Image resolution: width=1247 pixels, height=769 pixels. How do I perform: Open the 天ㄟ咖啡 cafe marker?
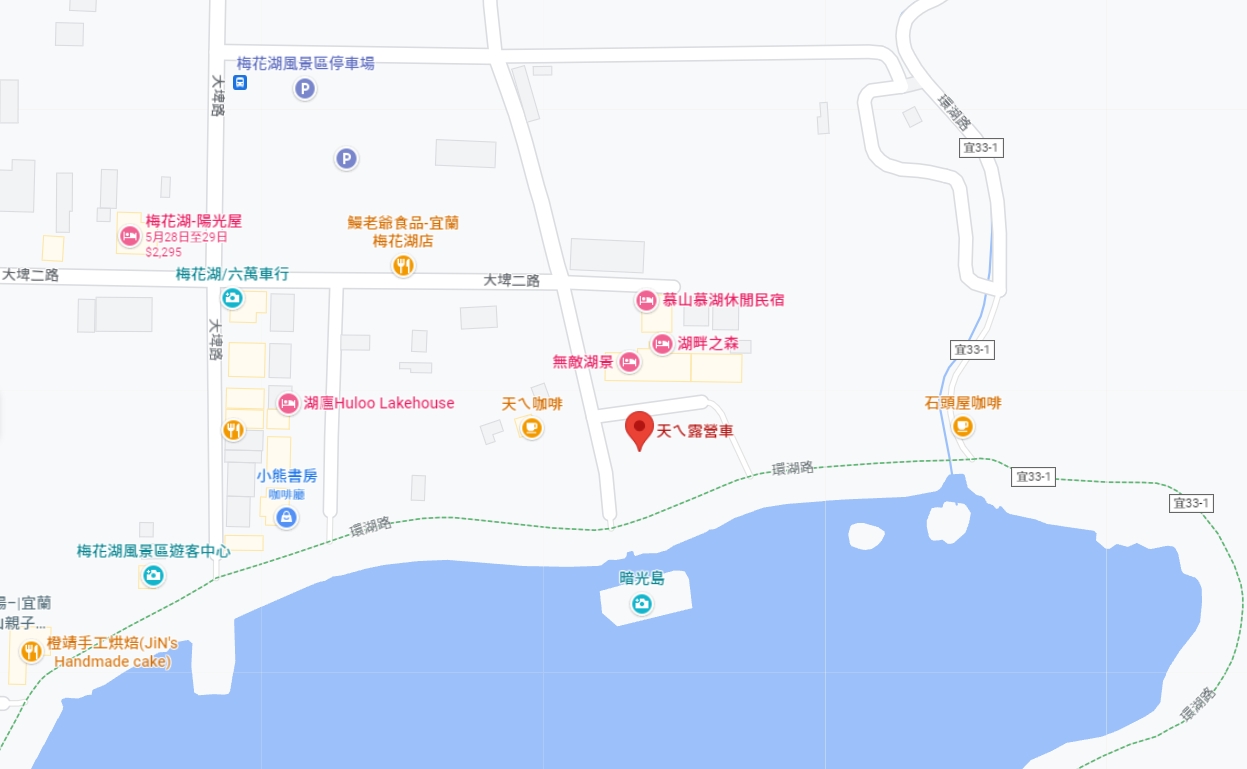pyautogui.click(x=531, y=428)
